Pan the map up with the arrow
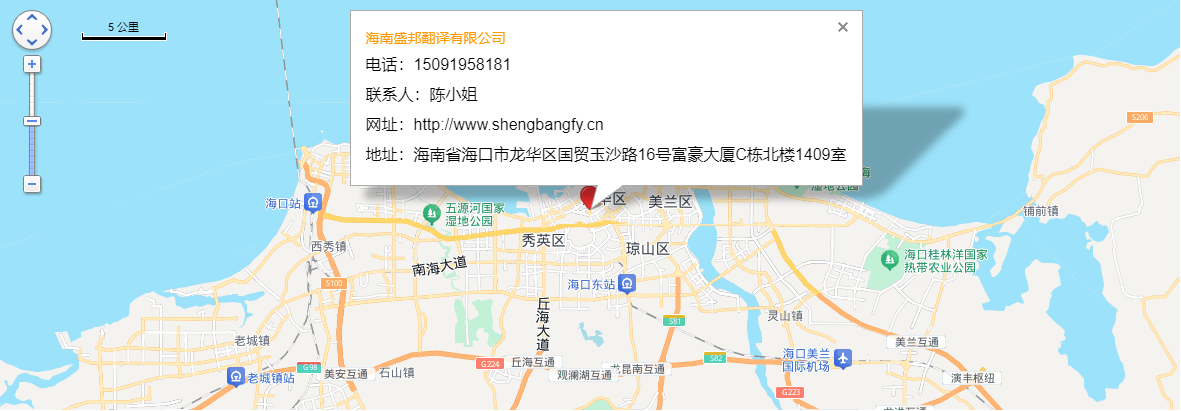This screenshot has width=1181, height=411. (x=32, y=18)
